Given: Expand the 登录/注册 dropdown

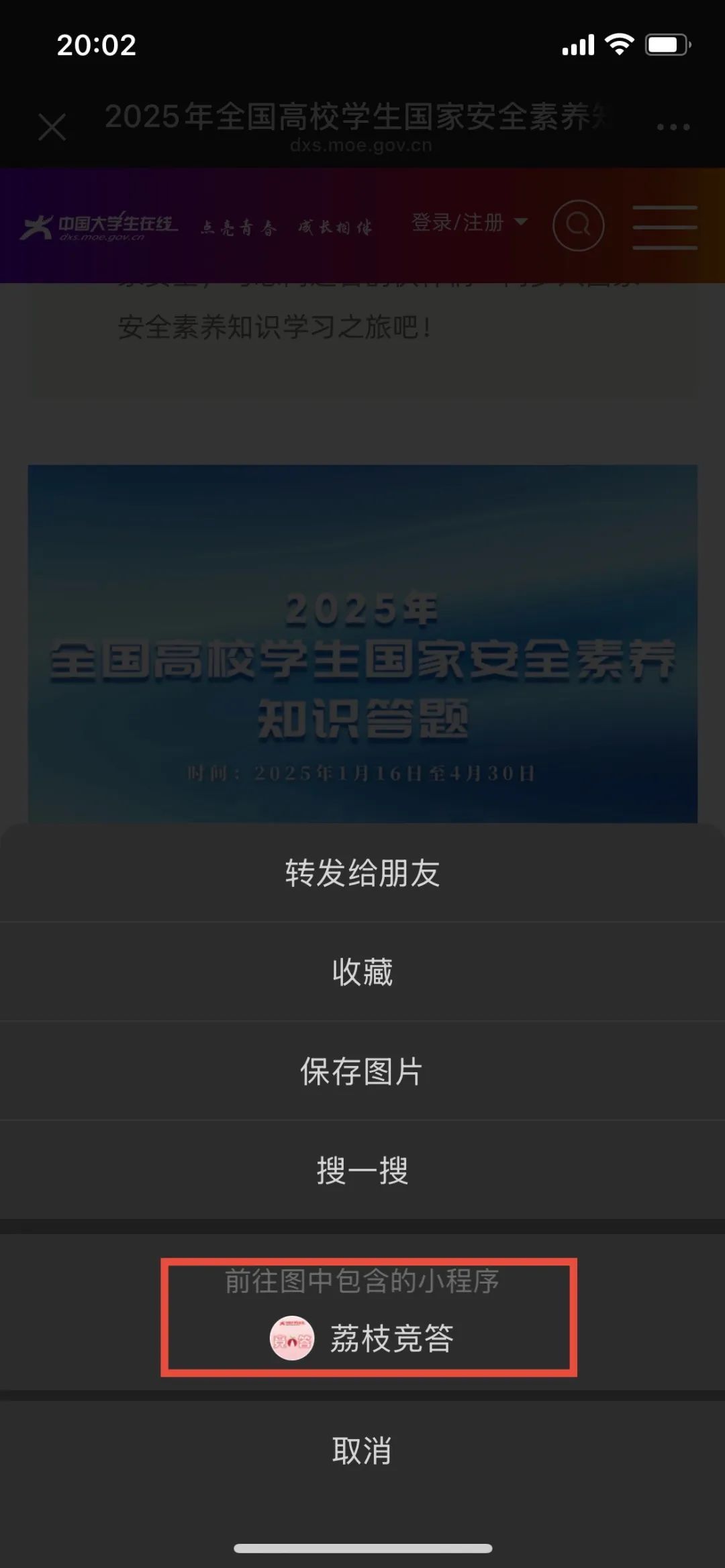Looking at the screenshot, I should pyautogui.click(x=469, y=222).
